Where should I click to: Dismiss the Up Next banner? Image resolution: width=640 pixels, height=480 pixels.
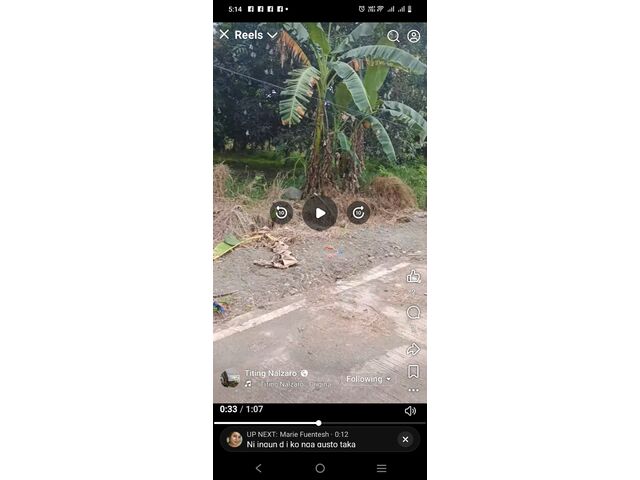click(405, 439)
